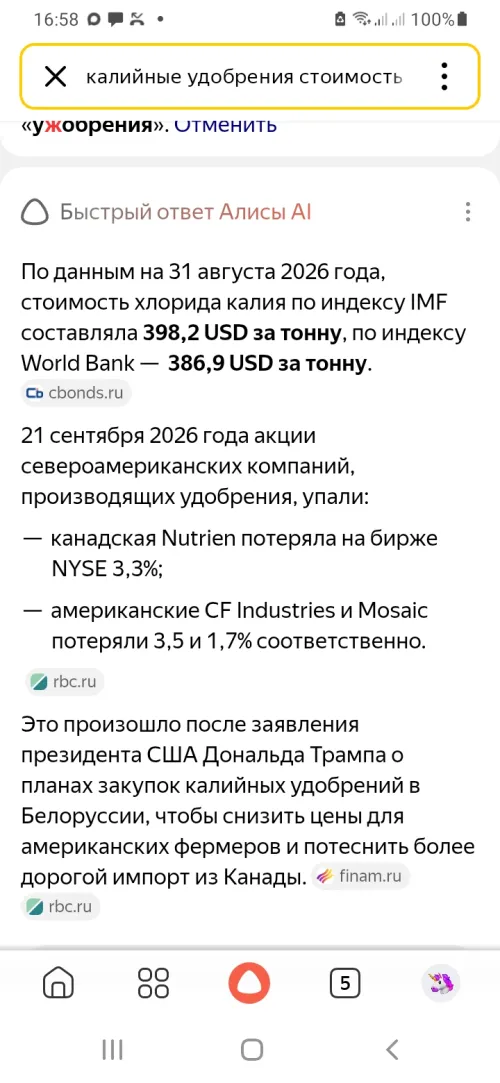Open the finam.ru source chip
Viewport: 500px width, 1083px height.
(x=360, y=877)
